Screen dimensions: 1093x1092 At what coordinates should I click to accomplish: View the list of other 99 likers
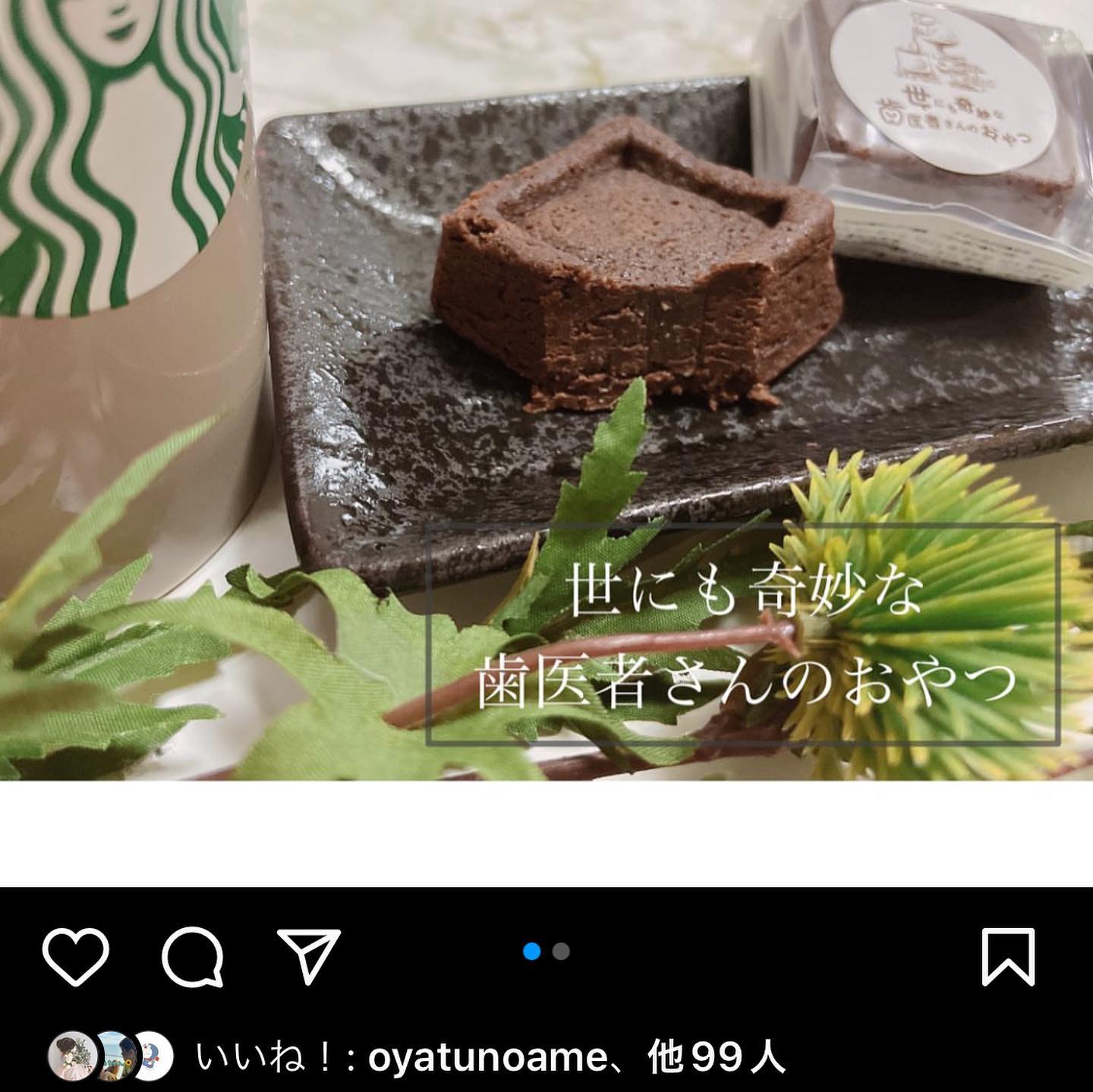tap(716, 1056)
